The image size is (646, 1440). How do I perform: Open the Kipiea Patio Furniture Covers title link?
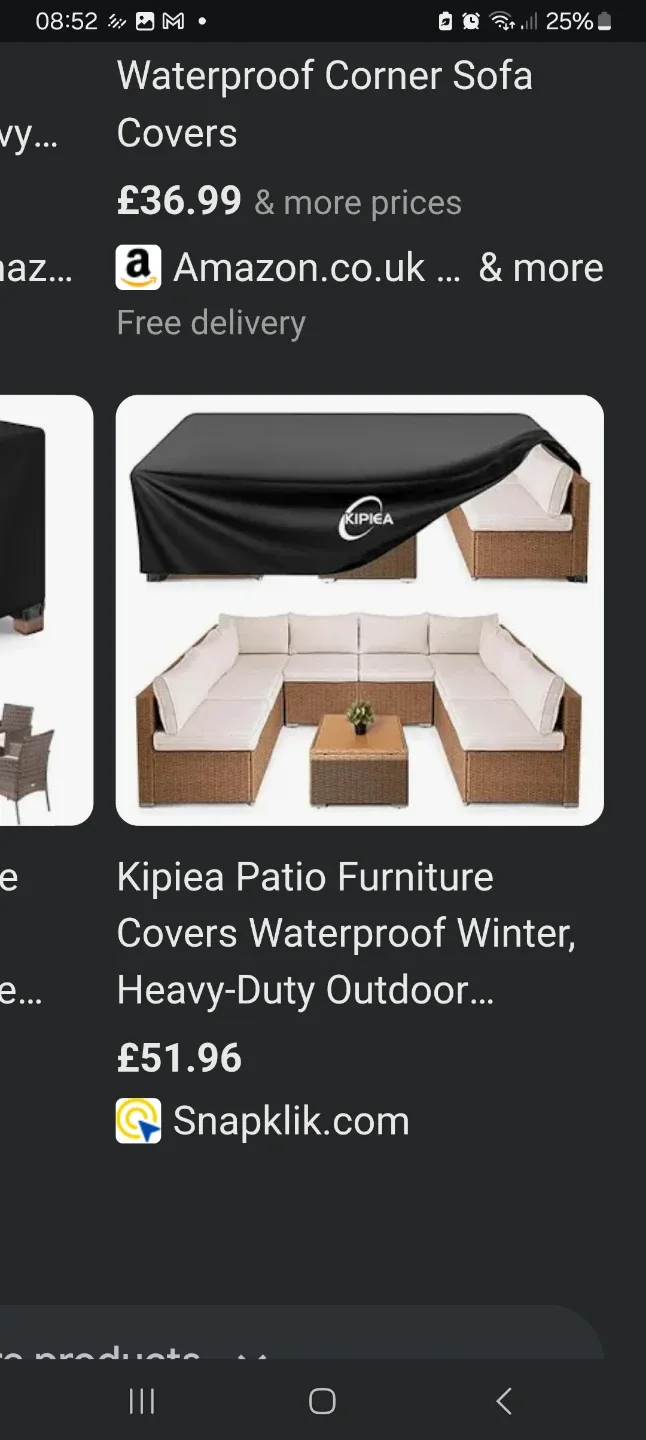(x=345, y=933)
